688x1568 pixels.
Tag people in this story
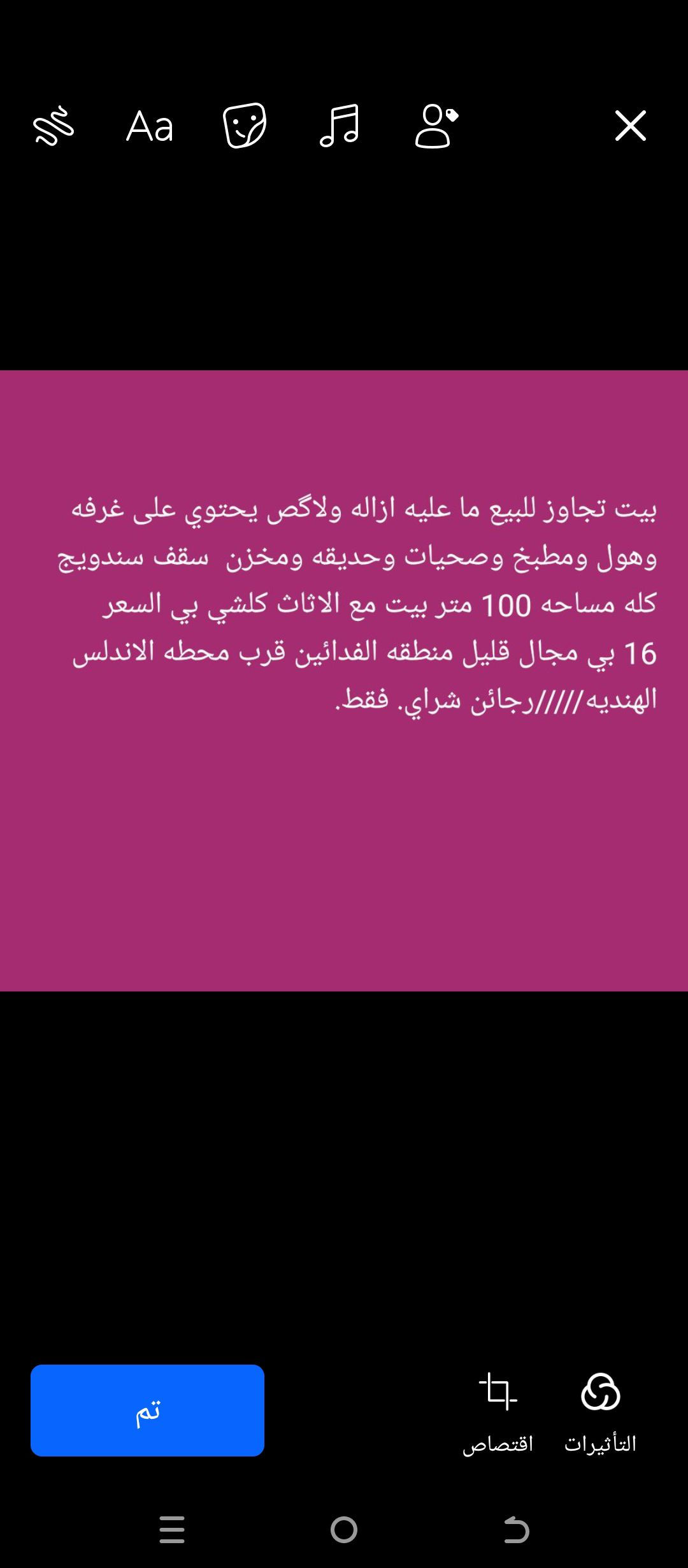pyautogui.click(x=436, y=126)
